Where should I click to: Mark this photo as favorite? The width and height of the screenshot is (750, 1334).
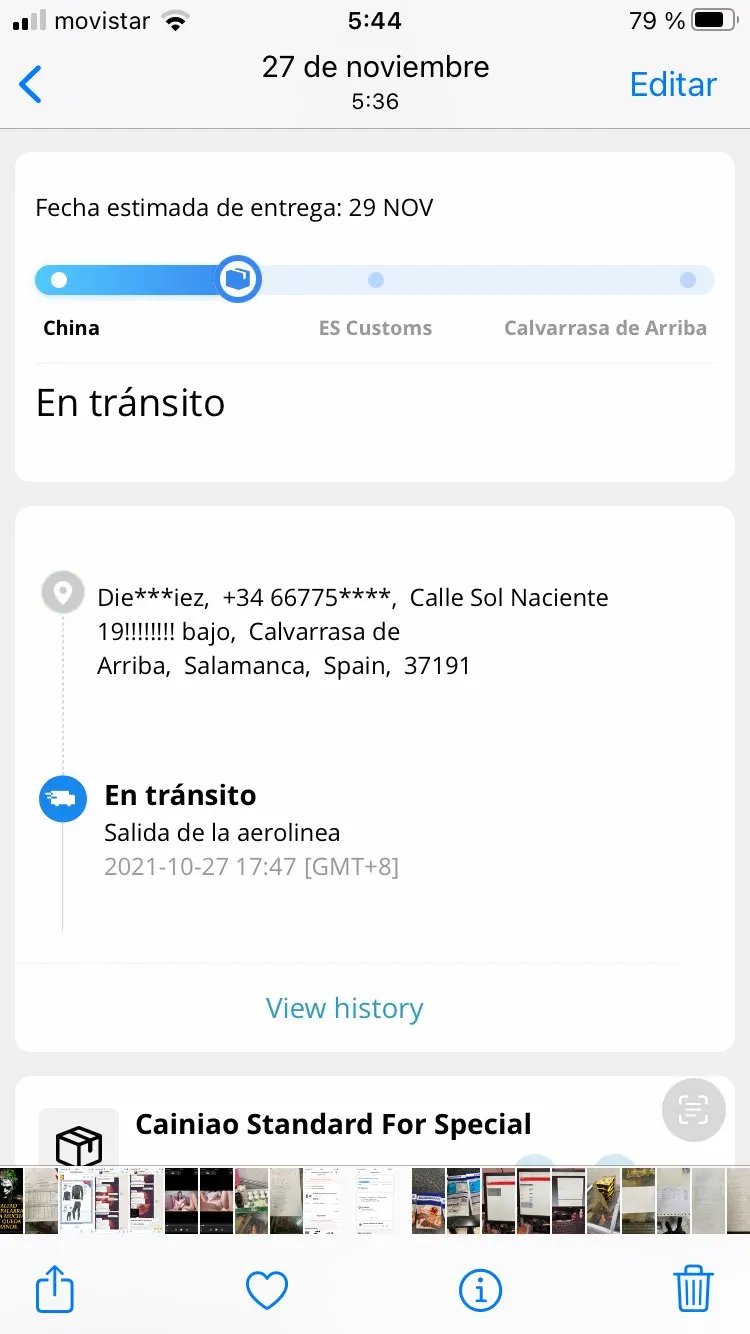click(x=267, y=1291)
